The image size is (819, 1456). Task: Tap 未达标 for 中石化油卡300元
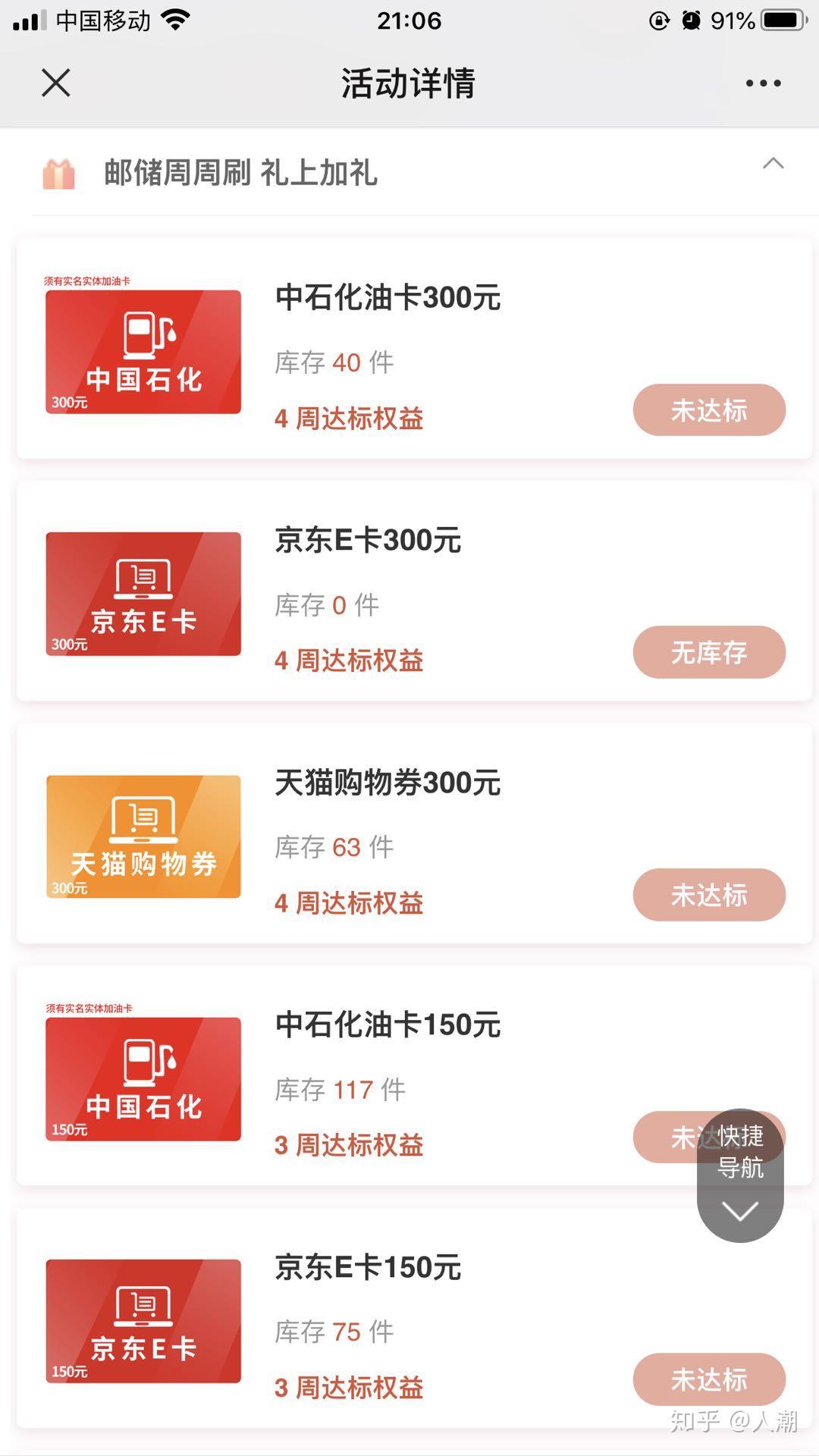[709, 410]
